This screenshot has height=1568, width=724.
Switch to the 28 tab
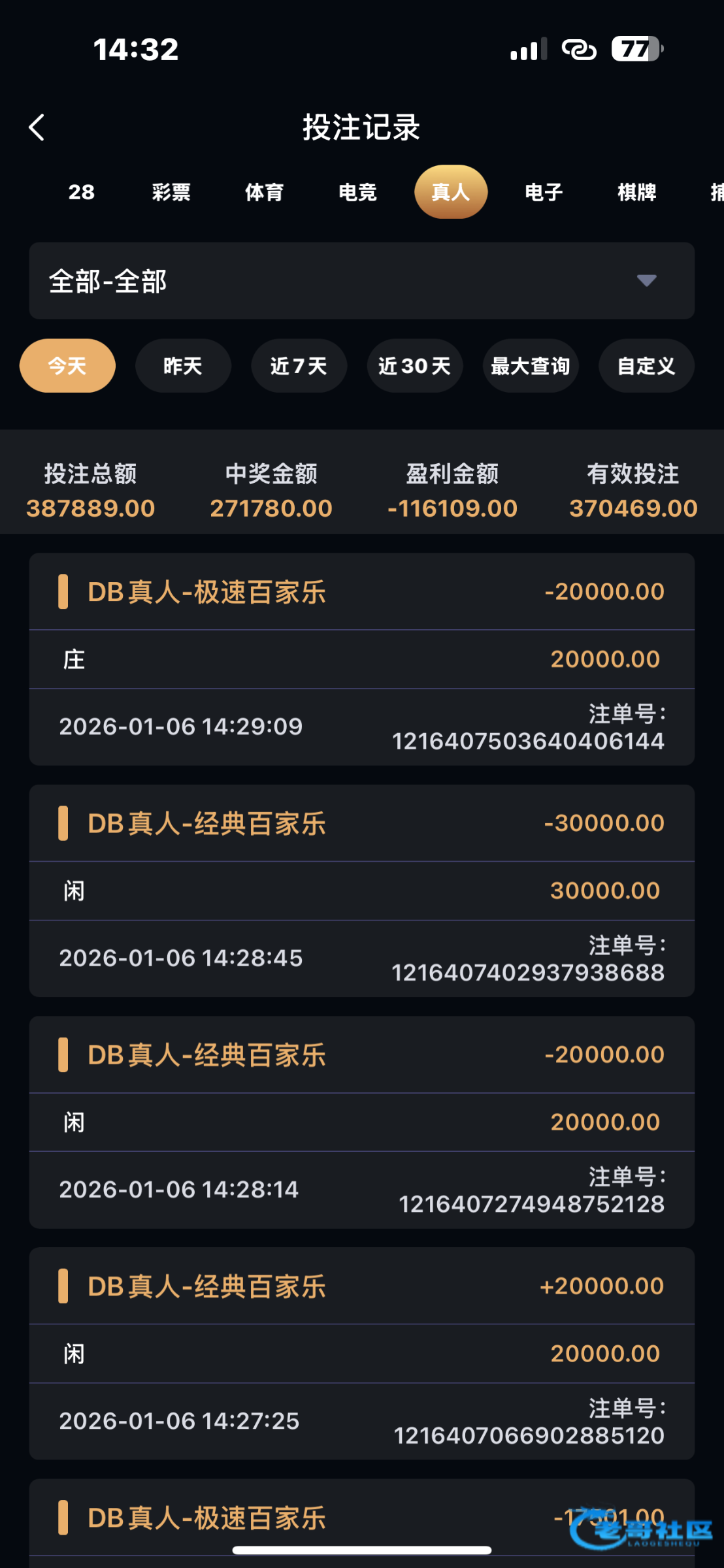click(x=82, y=192)
